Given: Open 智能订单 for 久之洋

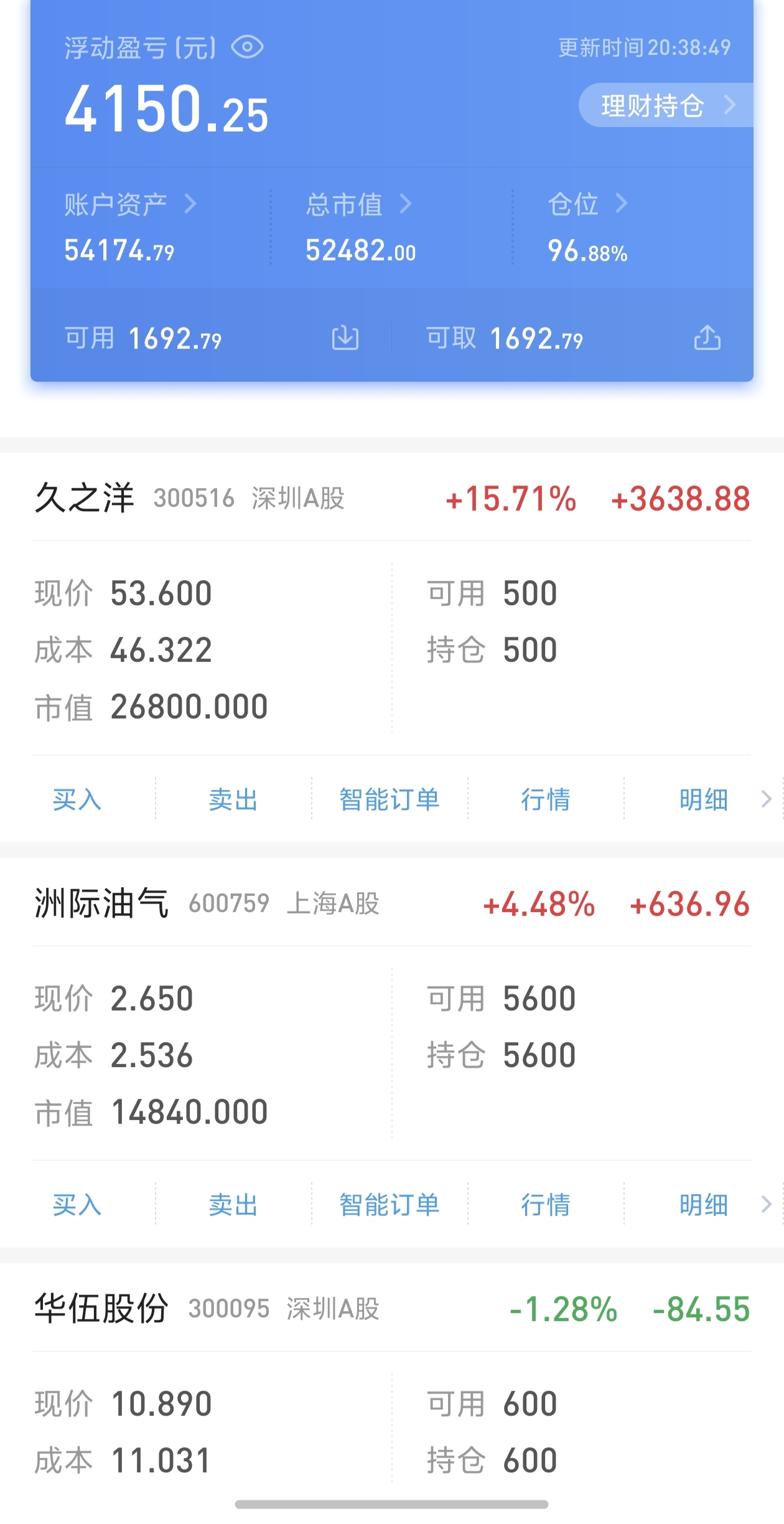Looking at the screenshot, I should (390, 799).
